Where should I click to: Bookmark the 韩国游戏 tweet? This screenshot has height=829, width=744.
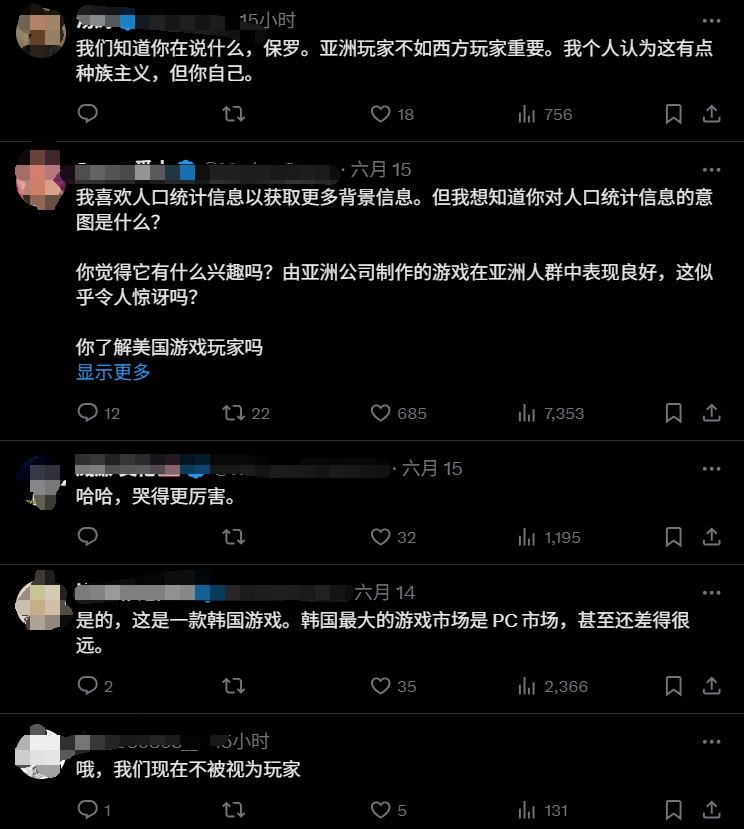click(x=674, y=686)
